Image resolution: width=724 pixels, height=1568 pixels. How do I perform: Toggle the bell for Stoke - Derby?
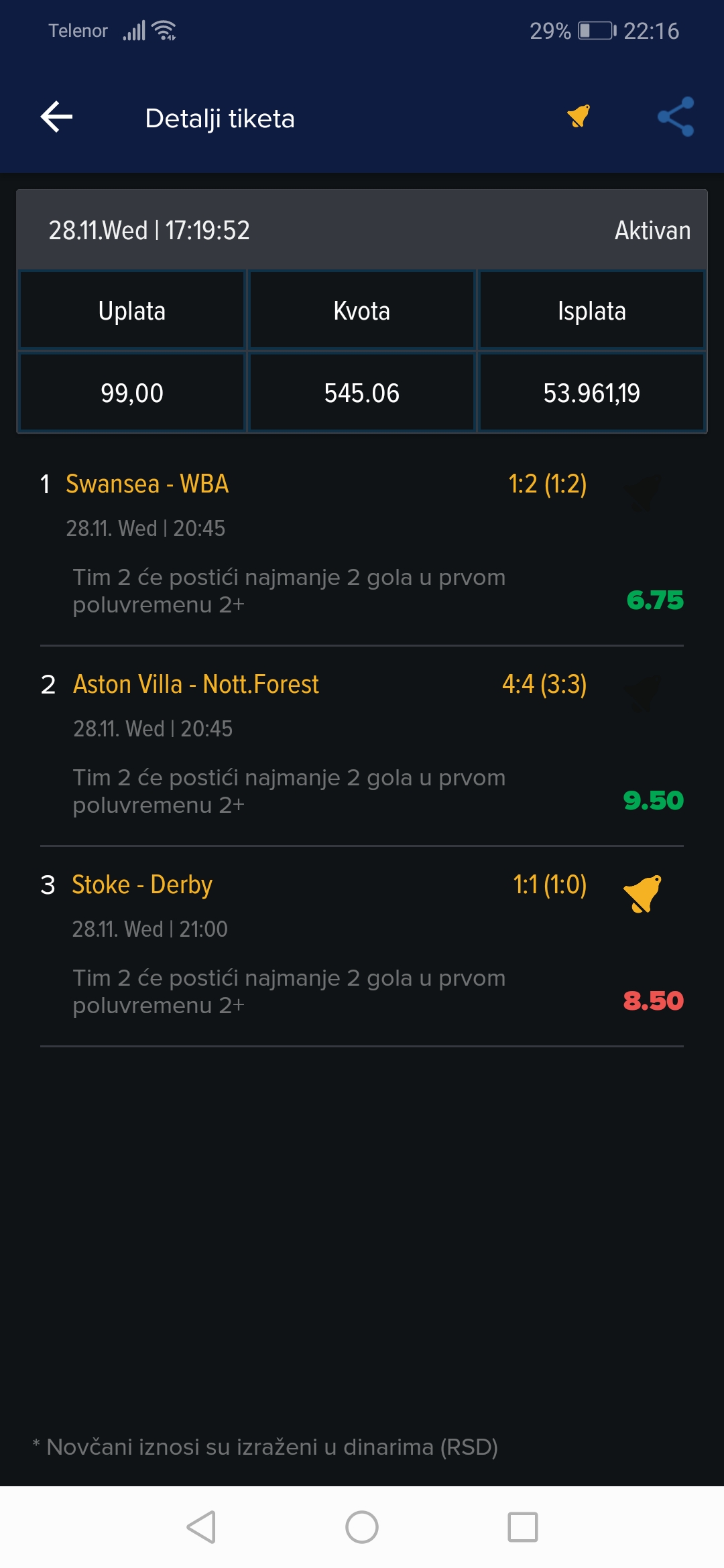(642, 894)
